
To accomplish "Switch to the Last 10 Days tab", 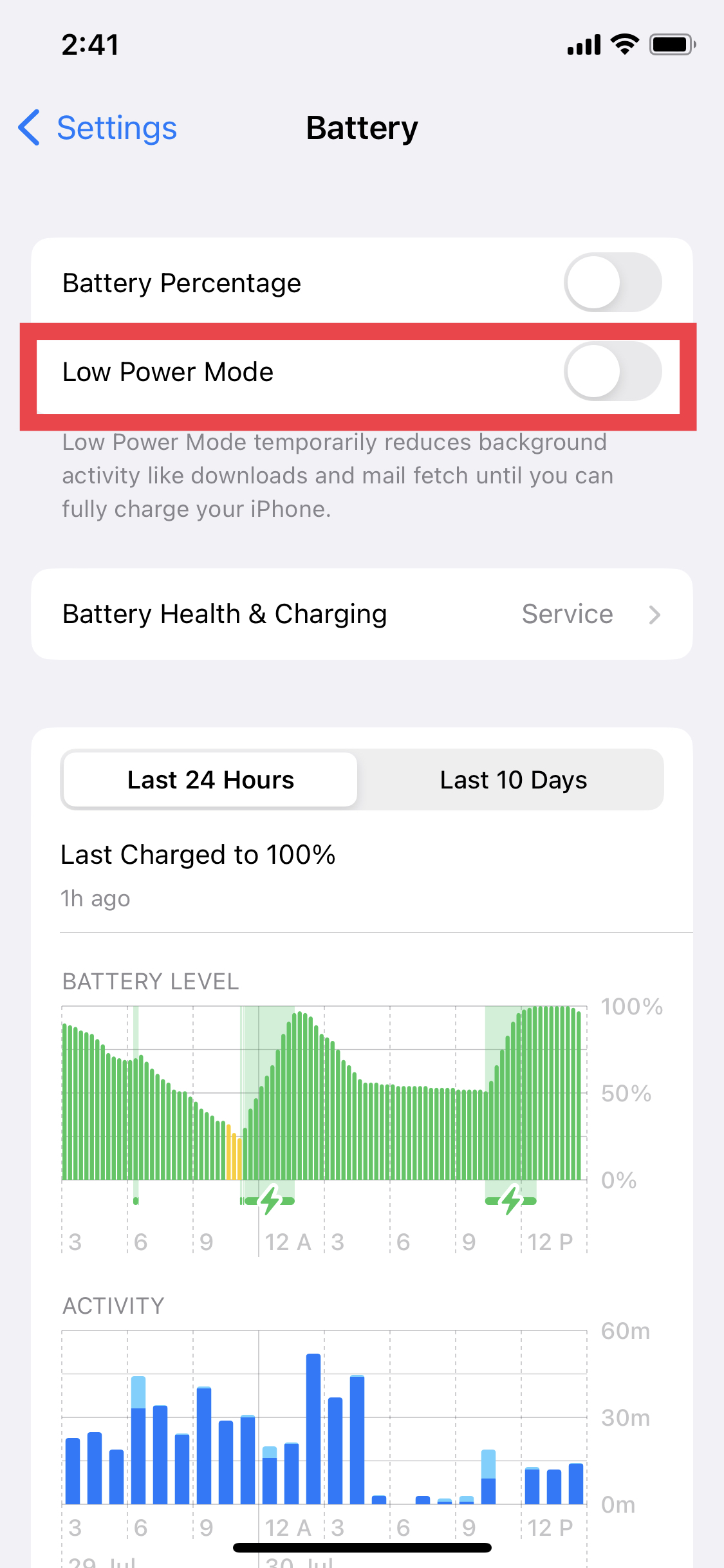I will point(513,779).
